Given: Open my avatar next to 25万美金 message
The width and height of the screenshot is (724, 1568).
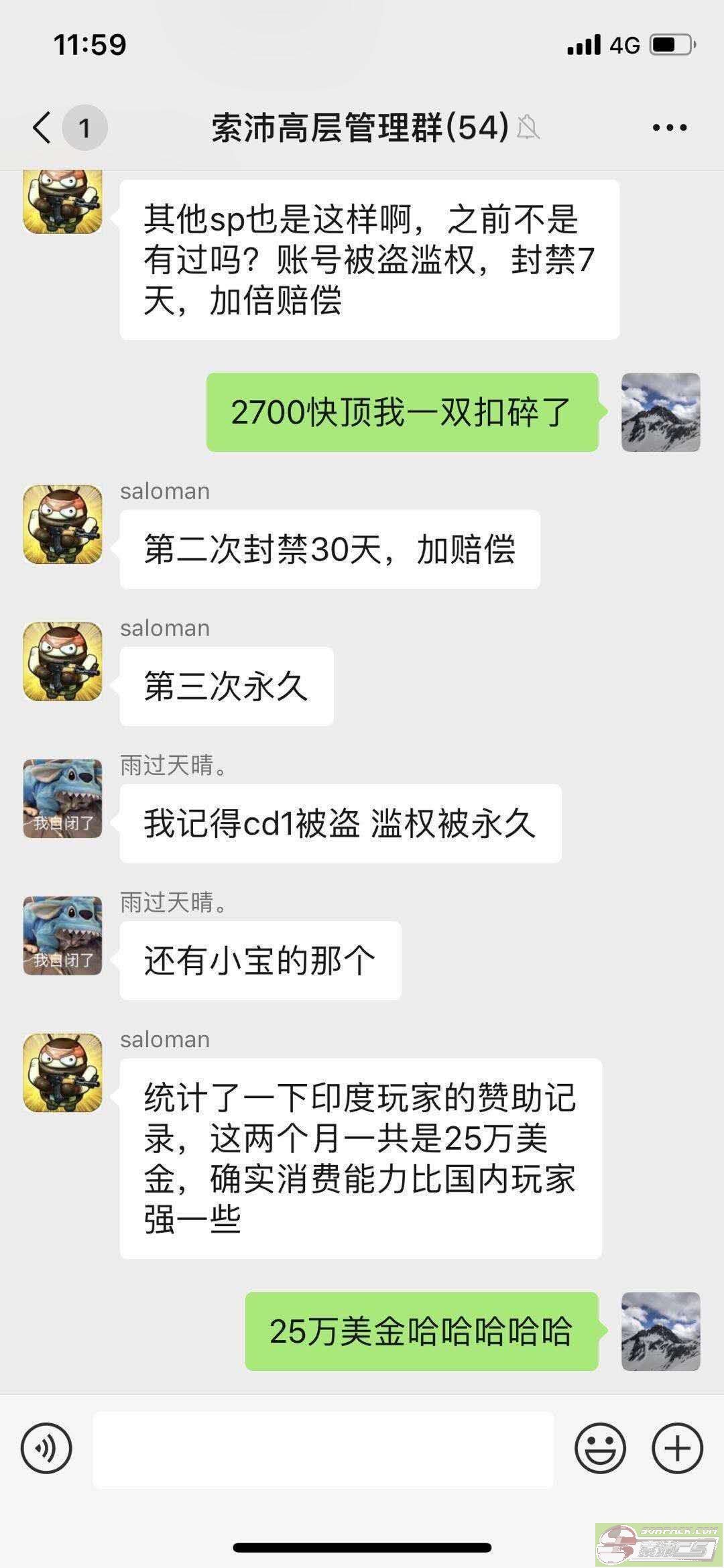Looking at the screenshot, I should tap(660, 1331).
